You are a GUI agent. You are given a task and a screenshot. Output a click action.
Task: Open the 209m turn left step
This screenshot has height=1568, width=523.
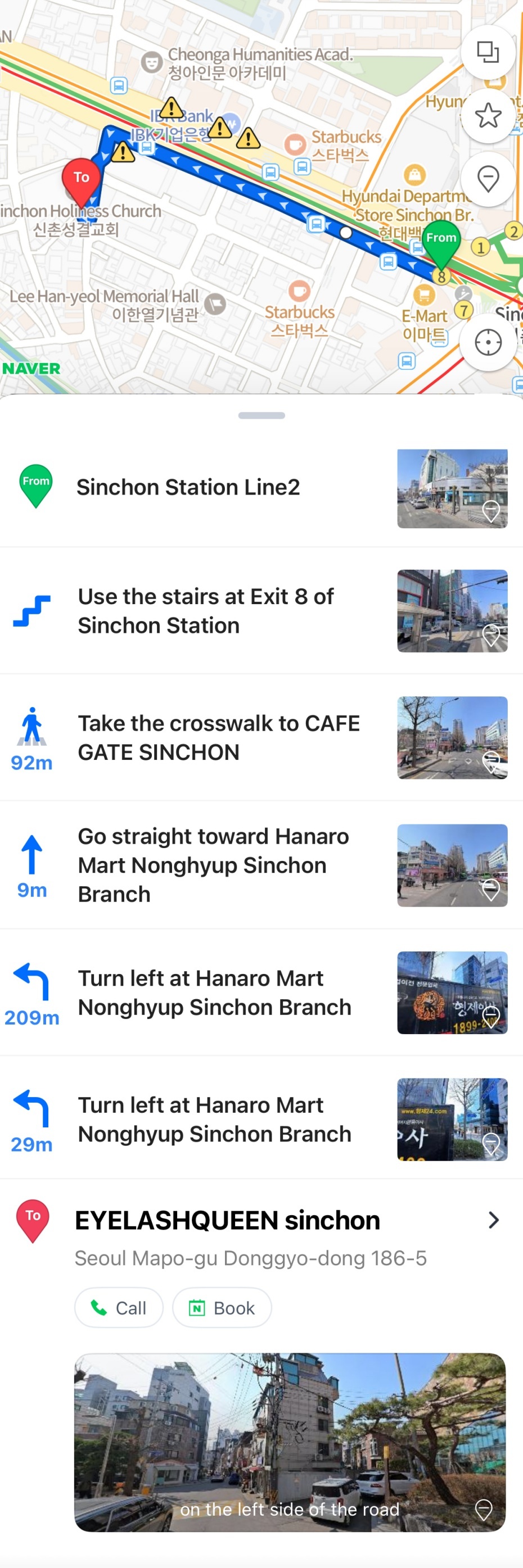click(214, 992)
